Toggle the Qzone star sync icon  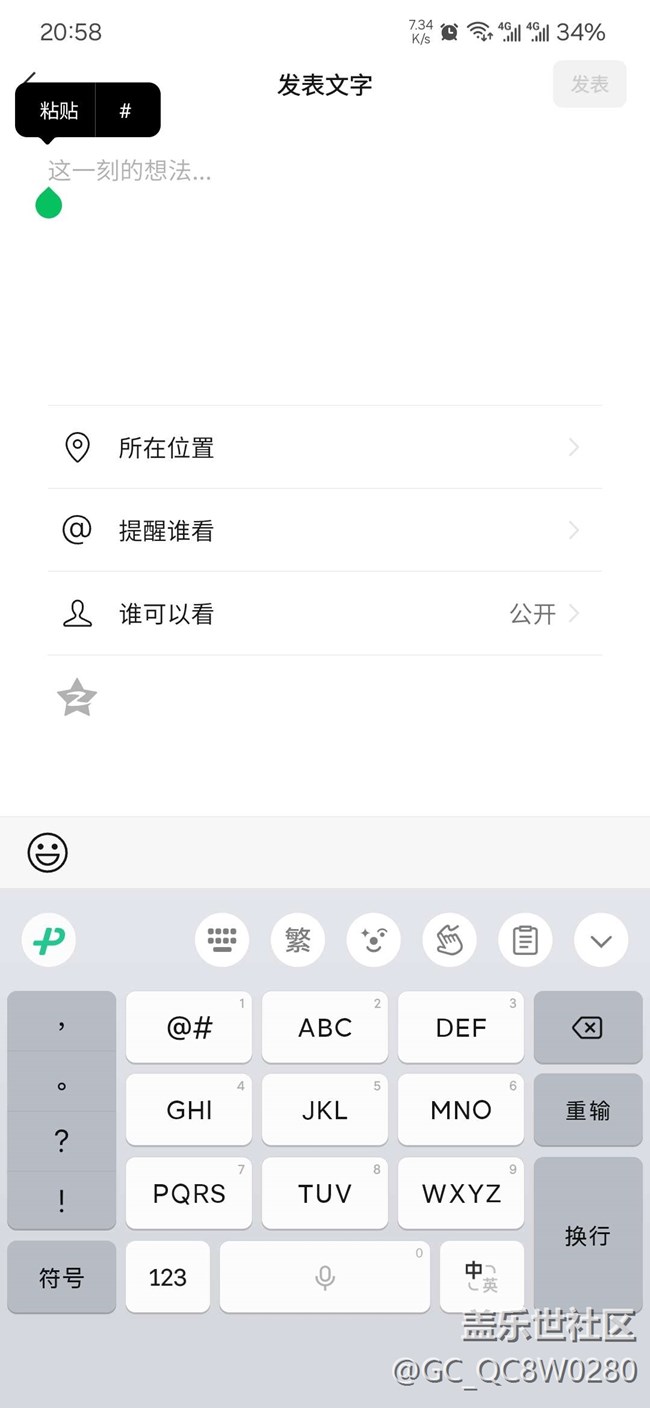[x=77, y=697]
